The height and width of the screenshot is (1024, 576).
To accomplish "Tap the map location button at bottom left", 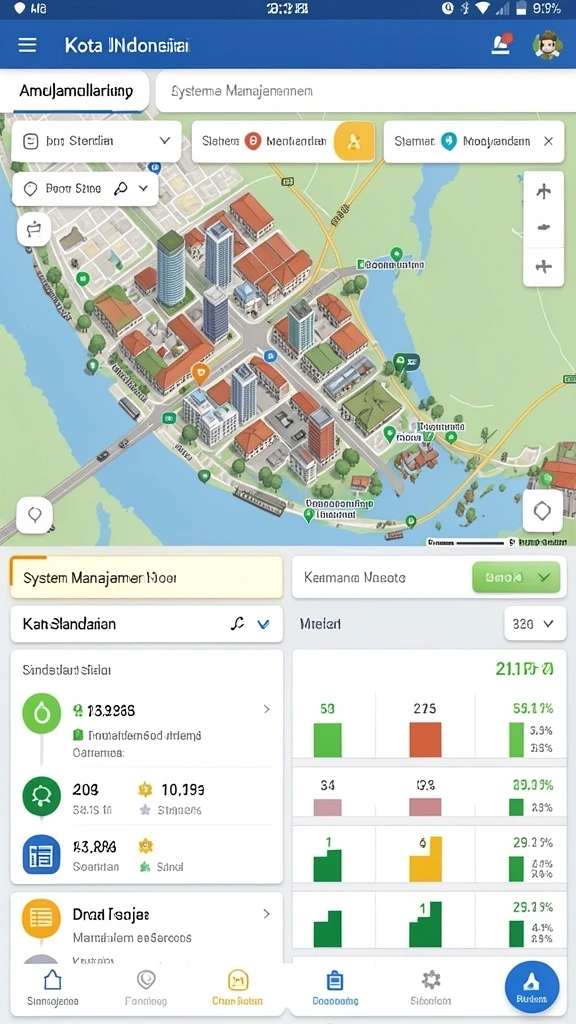I will coord(35,515).
